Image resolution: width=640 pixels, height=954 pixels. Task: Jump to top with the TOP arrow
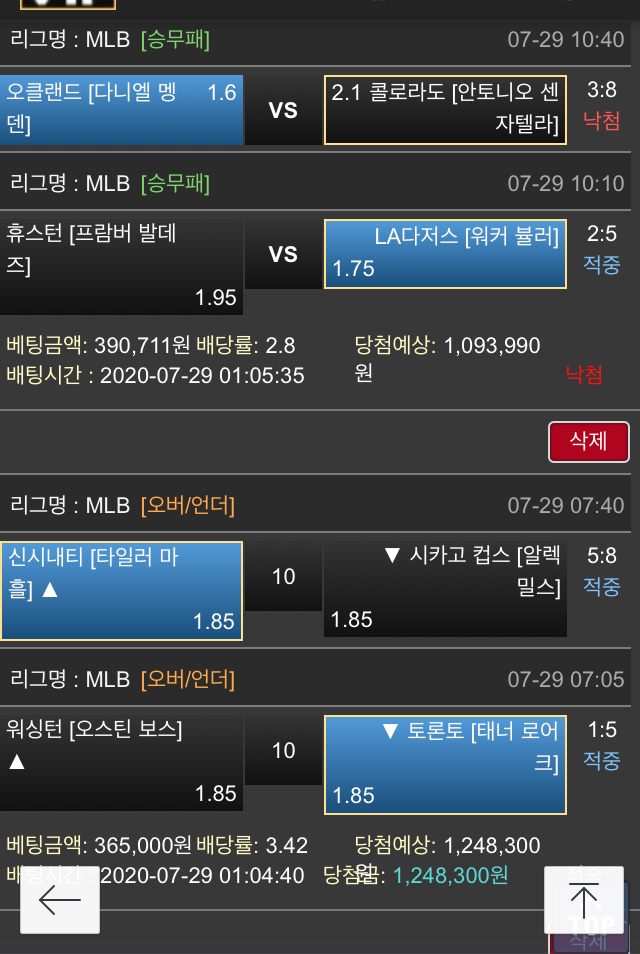pos(583,900)
